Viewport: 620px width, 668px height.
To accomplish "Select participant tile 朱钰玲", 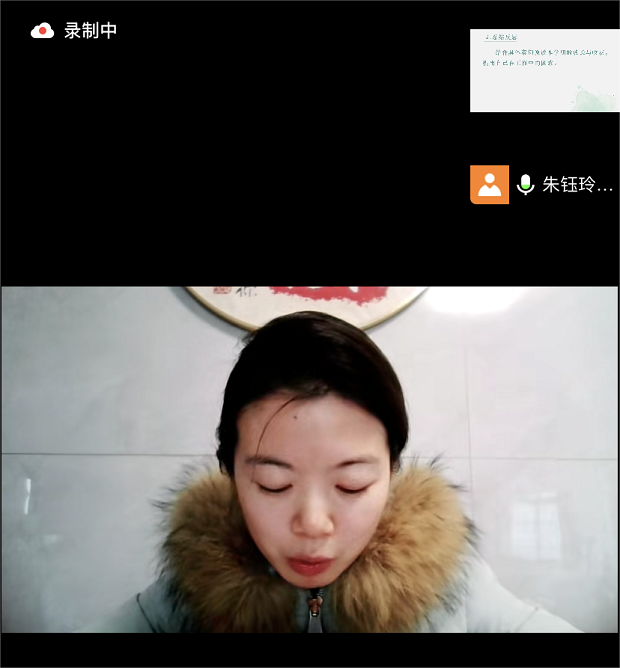I will coord(544,185).
